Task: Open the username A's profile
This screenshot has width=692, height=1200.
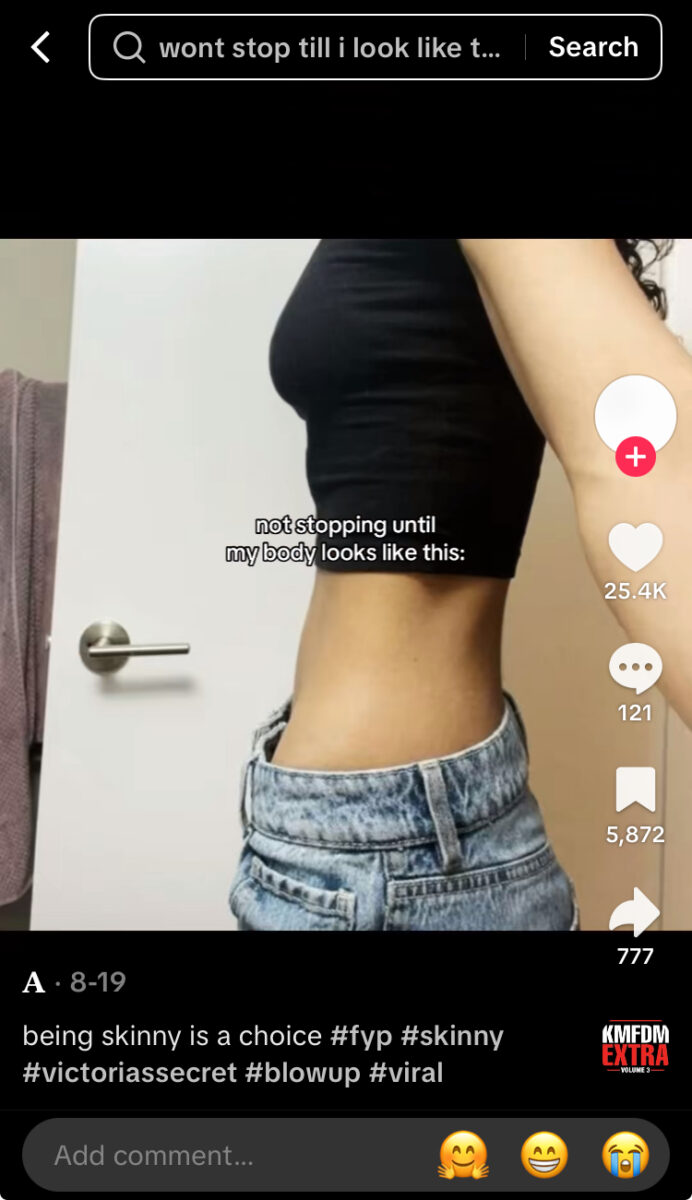Action: [34, 982]
